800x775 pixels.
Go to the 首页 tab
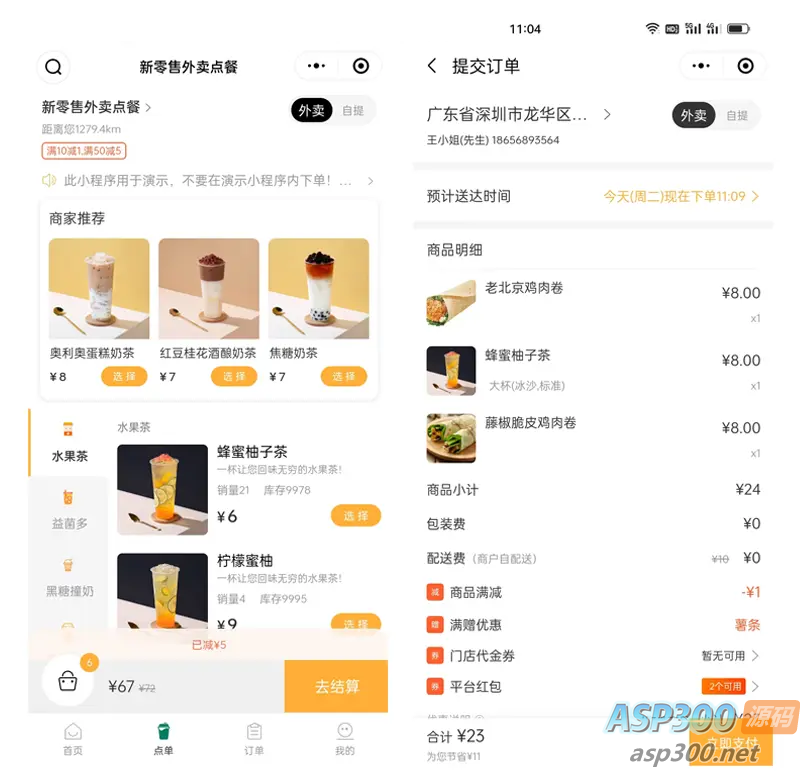73,739
